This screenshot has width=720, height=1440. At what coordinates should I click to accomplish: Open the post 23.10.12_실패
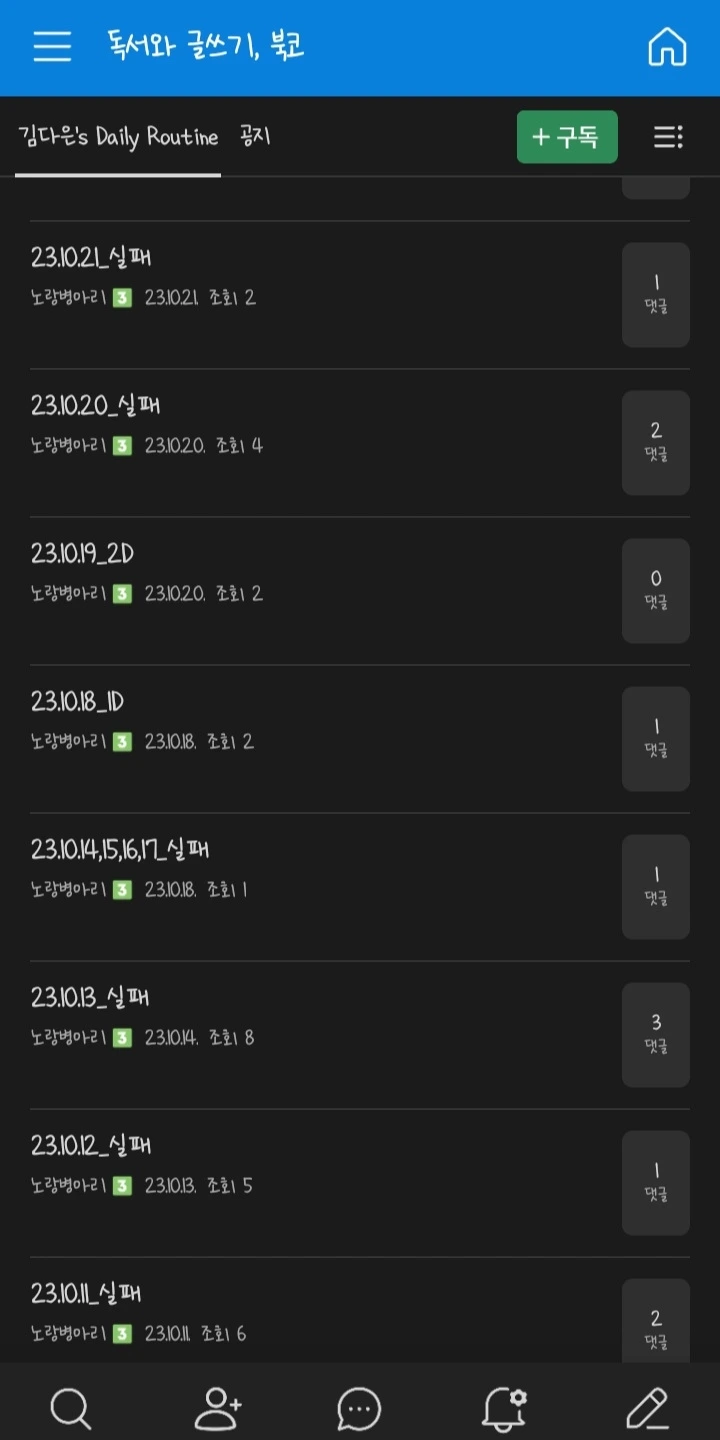click(91, 1146)
